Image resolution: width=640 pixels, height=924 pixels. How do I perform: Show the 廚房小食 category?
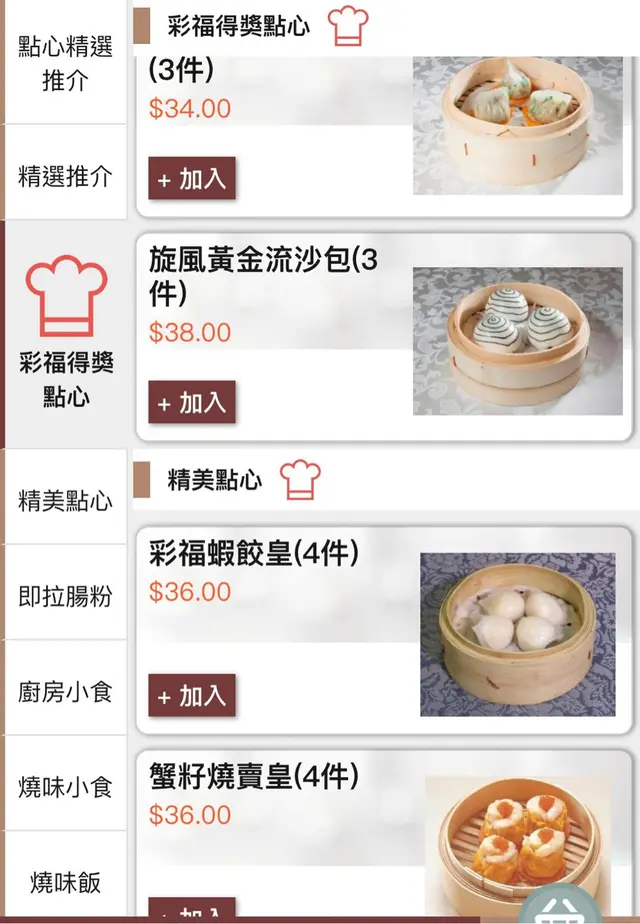click(65, 691)
